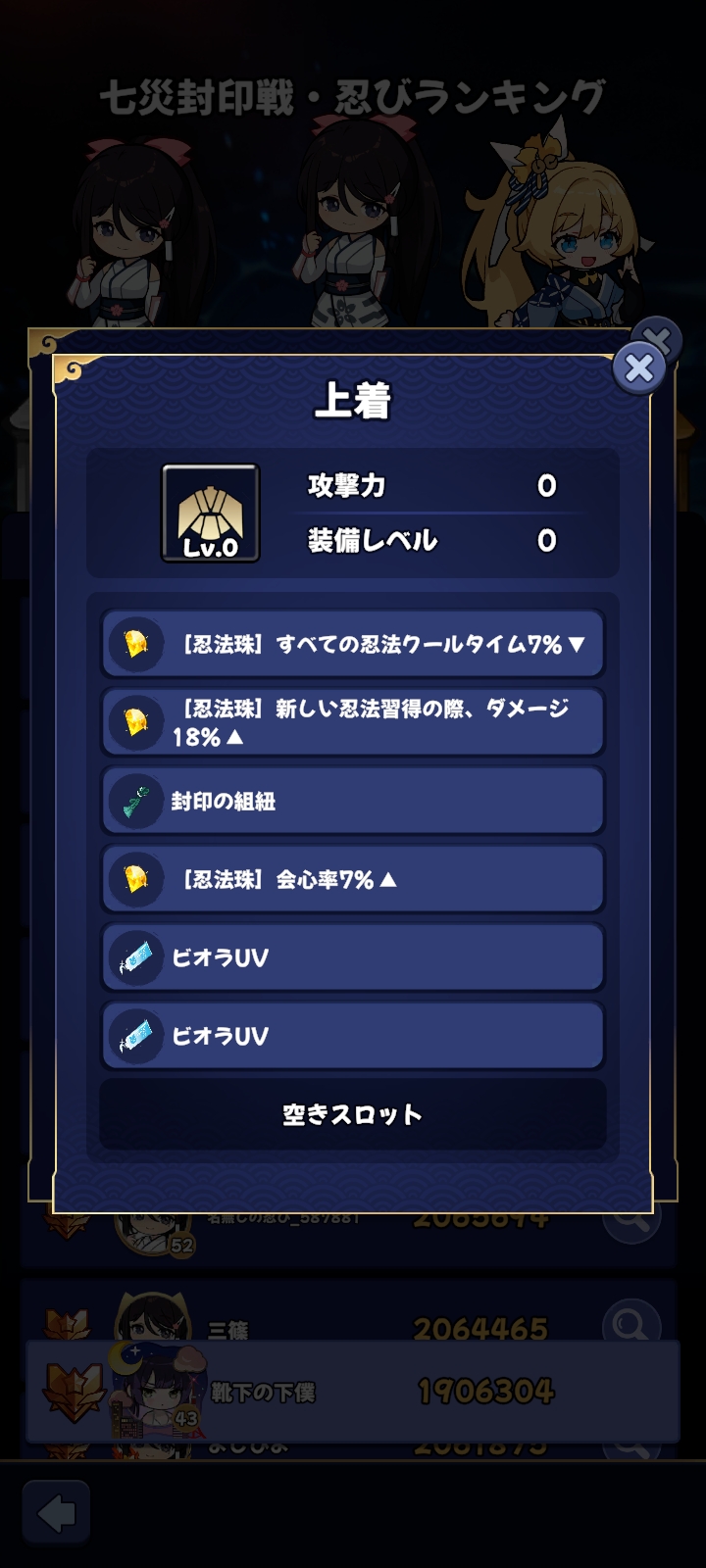Tap the 上着 Lv.0 equipment icon
The image size is (706, 1568).
(211, 513)
